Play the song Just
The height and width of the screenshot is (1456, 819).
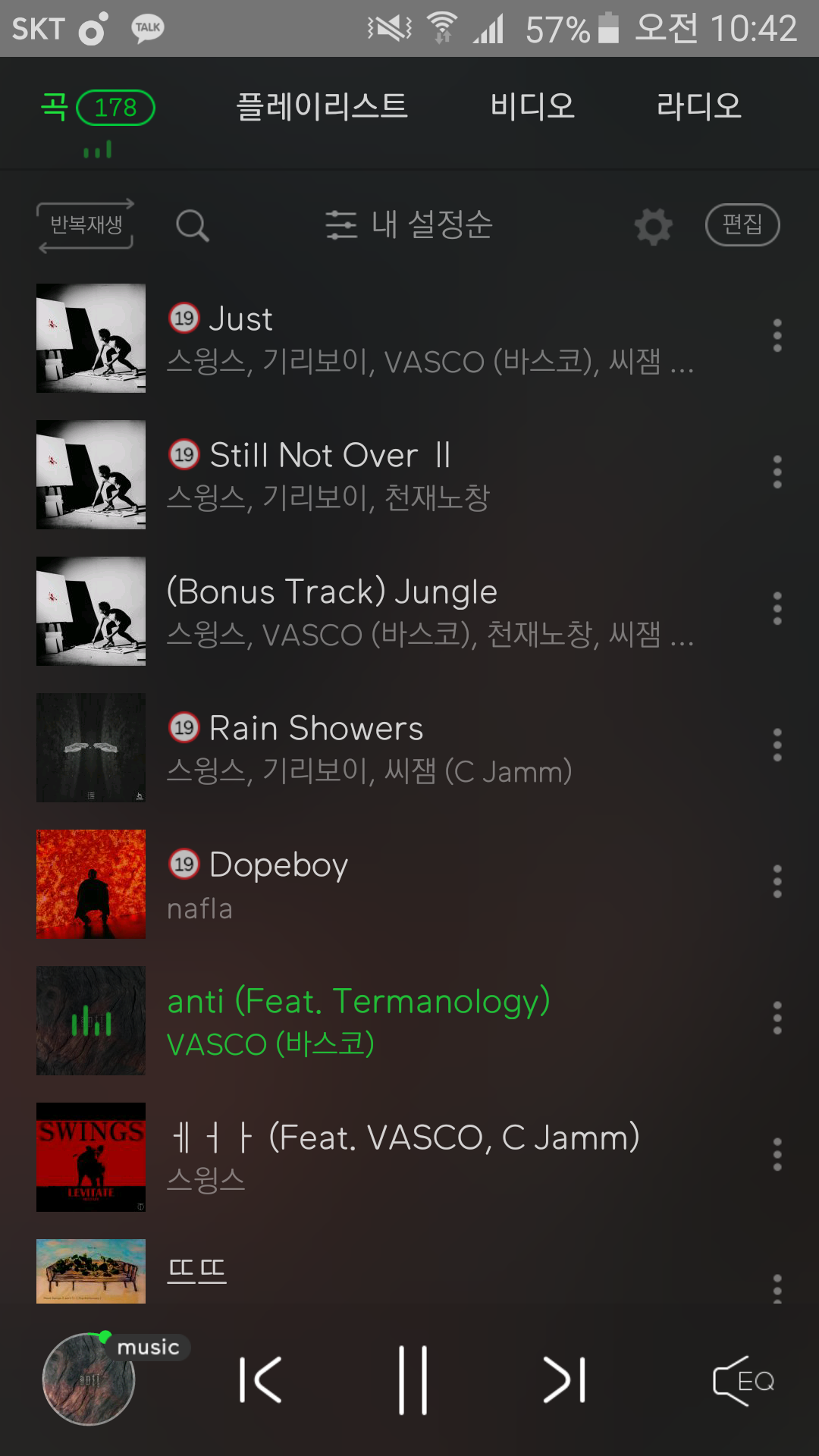click(x=425, y=338)
